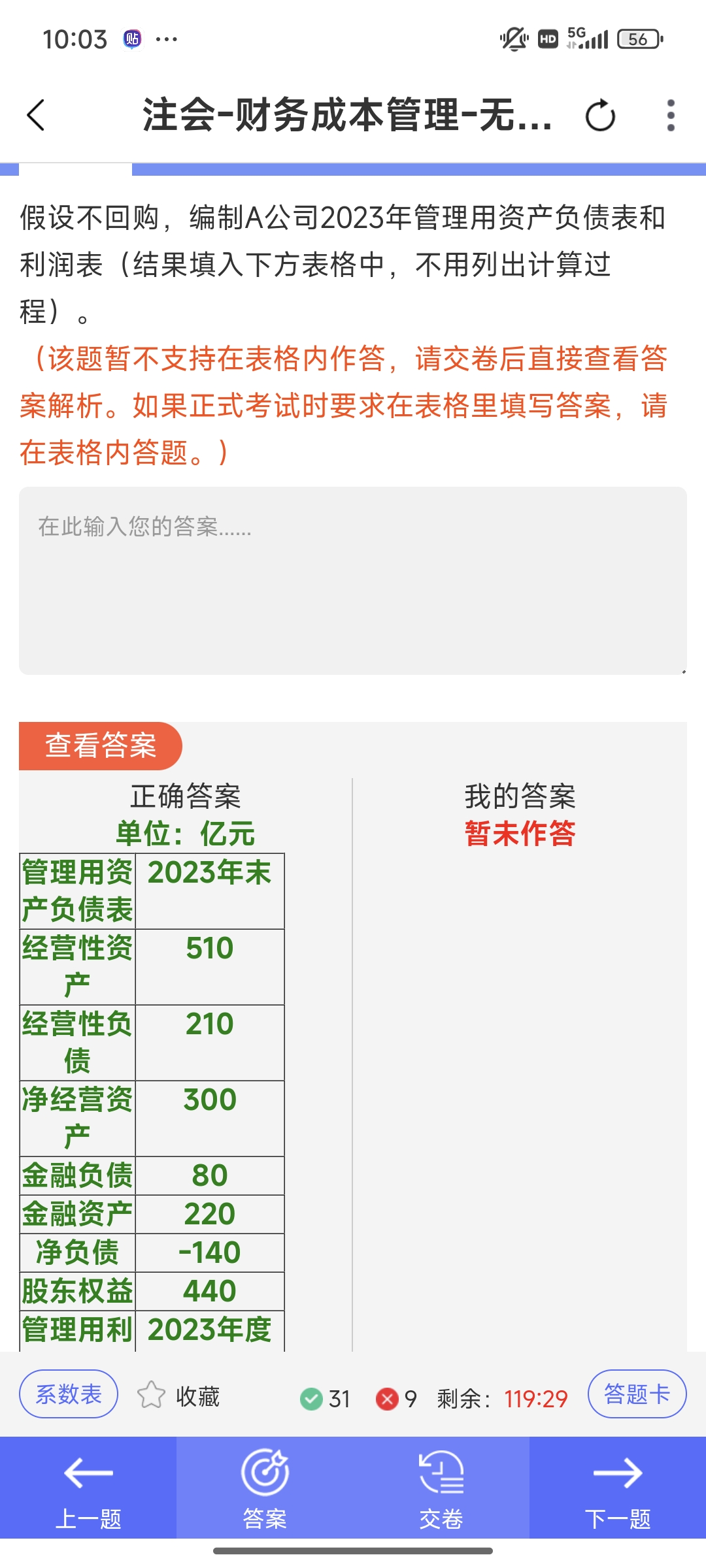
Task: Toggle the 答案 answer view
Action: click(x=265, y=1488)
